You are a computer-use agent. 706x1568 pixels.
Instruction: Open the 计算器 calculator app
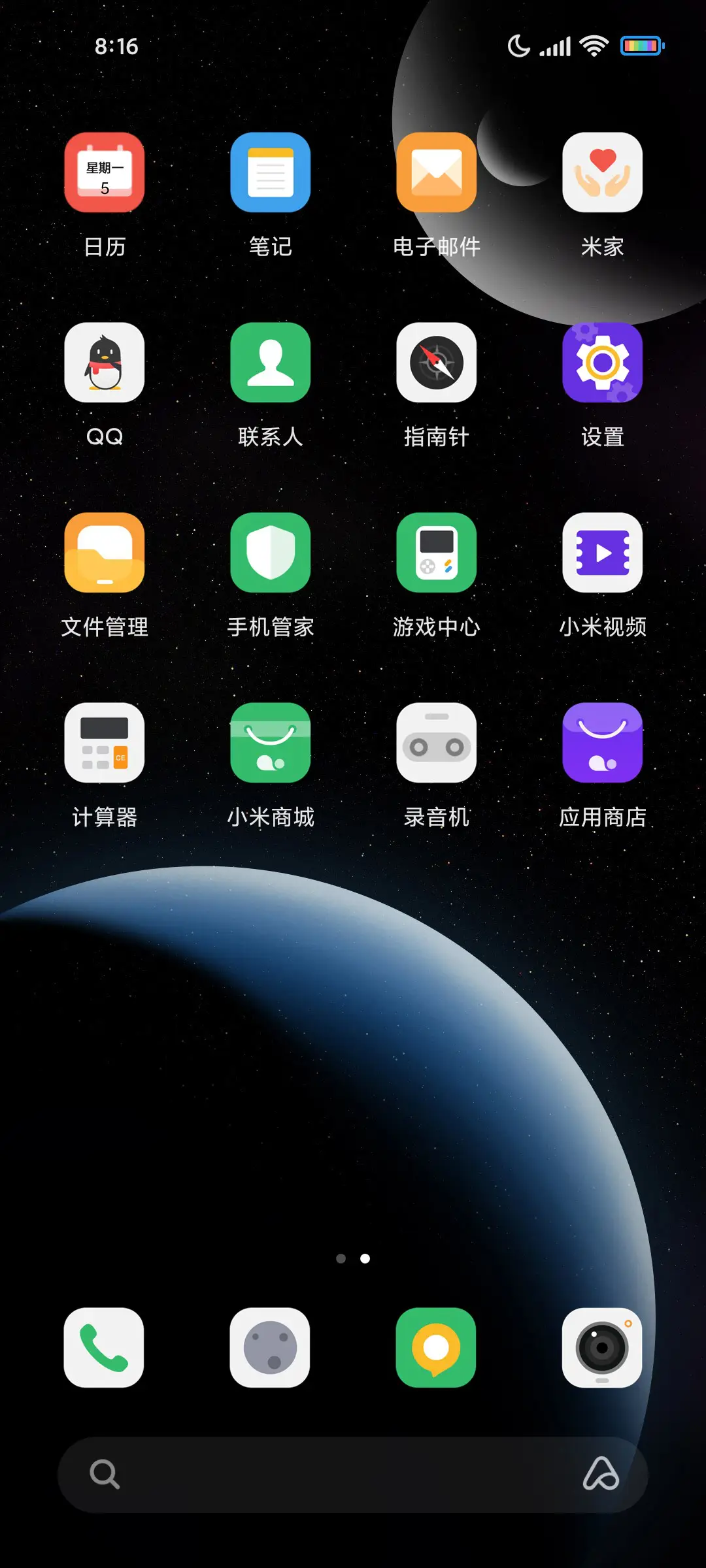point(105,744)
